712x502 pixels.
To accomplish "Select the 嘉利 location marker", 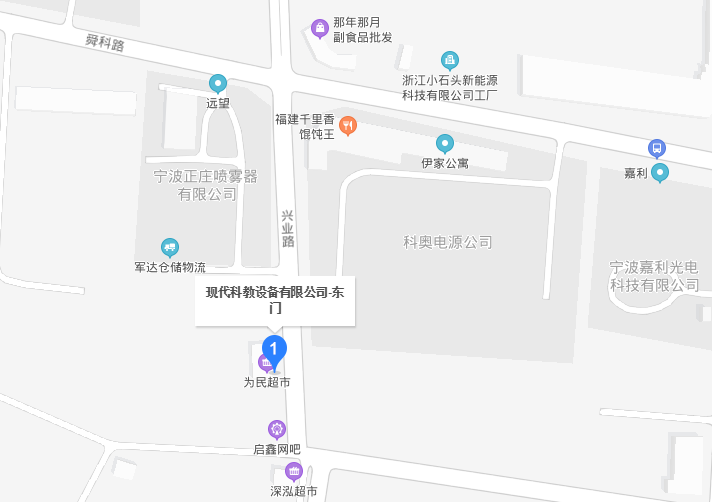I will click(x=660, y=173).
